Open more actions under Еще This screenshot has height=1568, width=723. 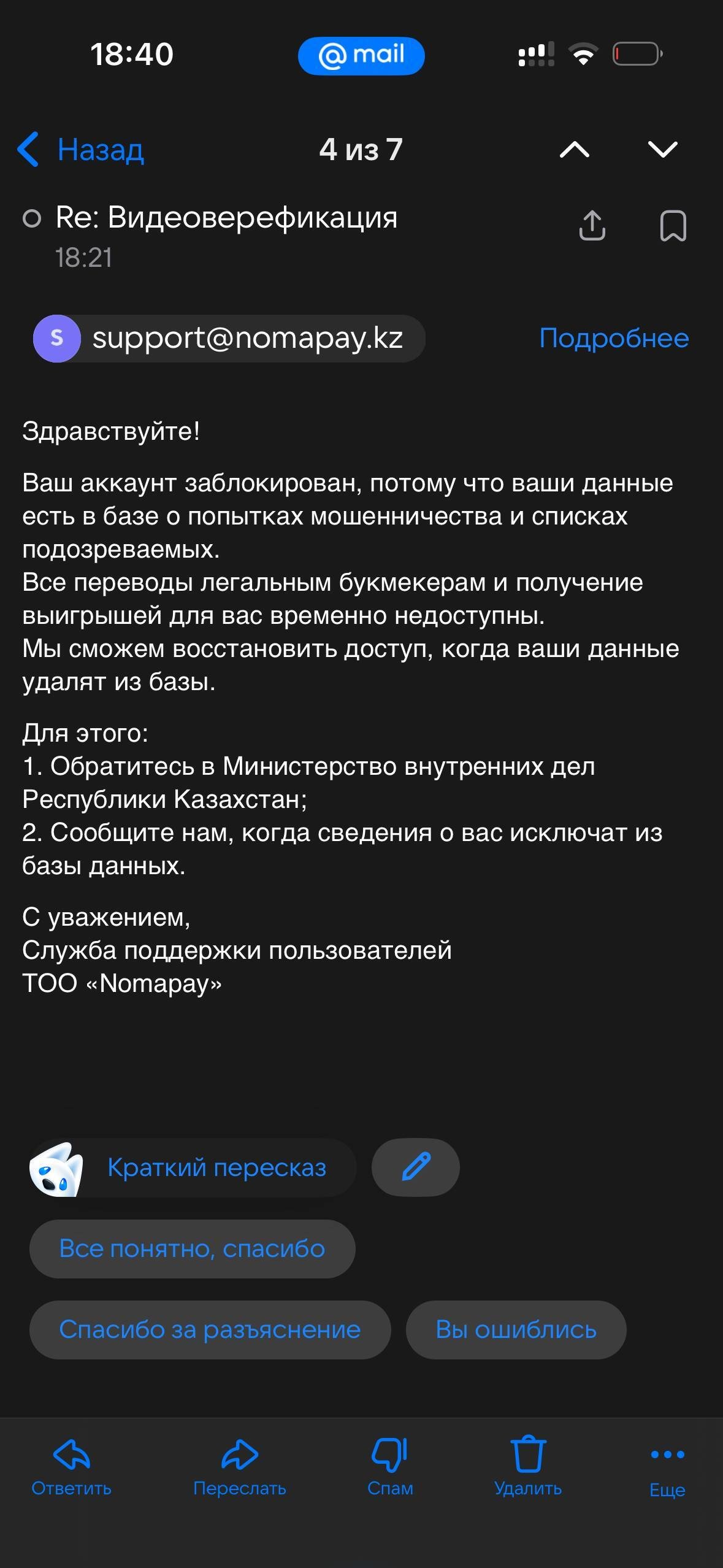point(667,1466)
